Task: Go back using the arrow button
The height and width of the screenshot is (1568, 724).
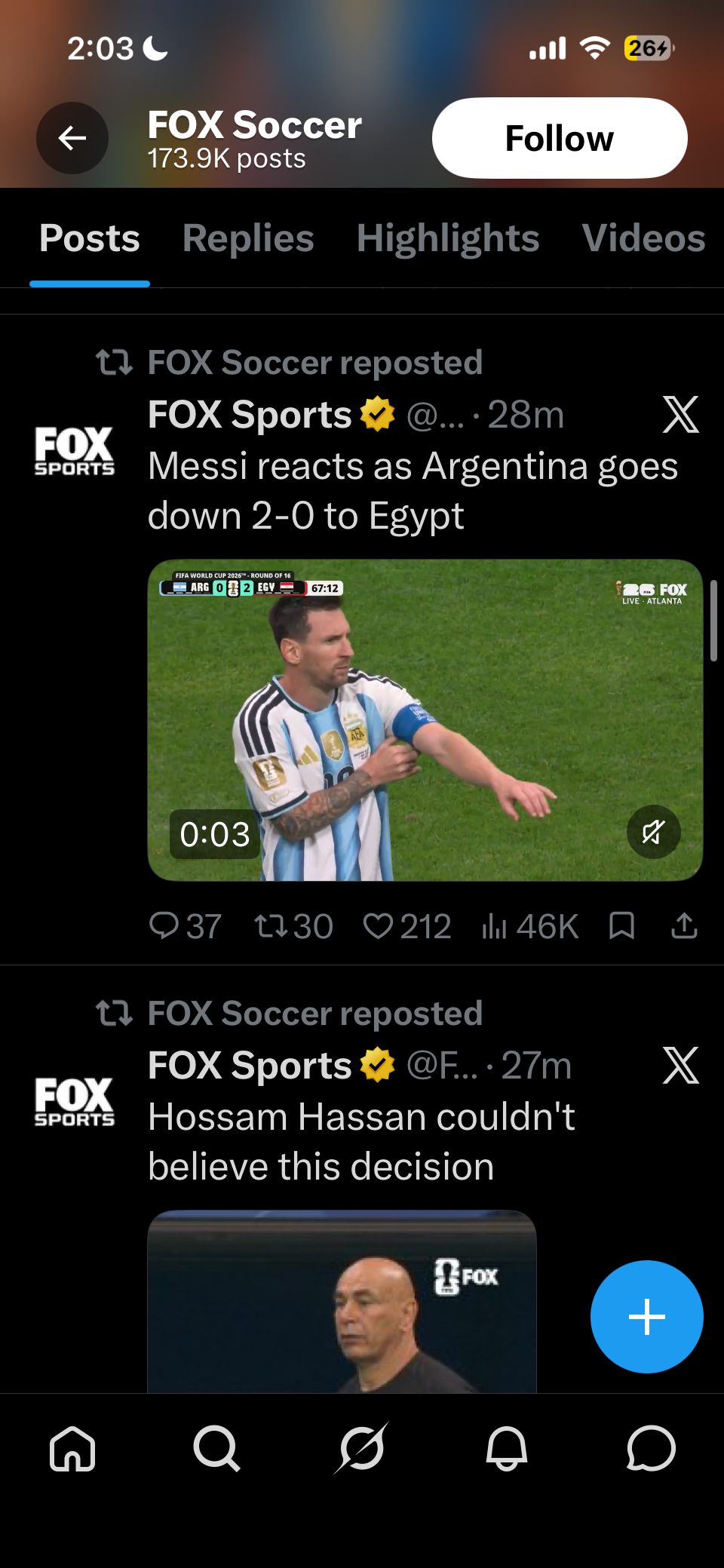Action: (x=72, y=138)
